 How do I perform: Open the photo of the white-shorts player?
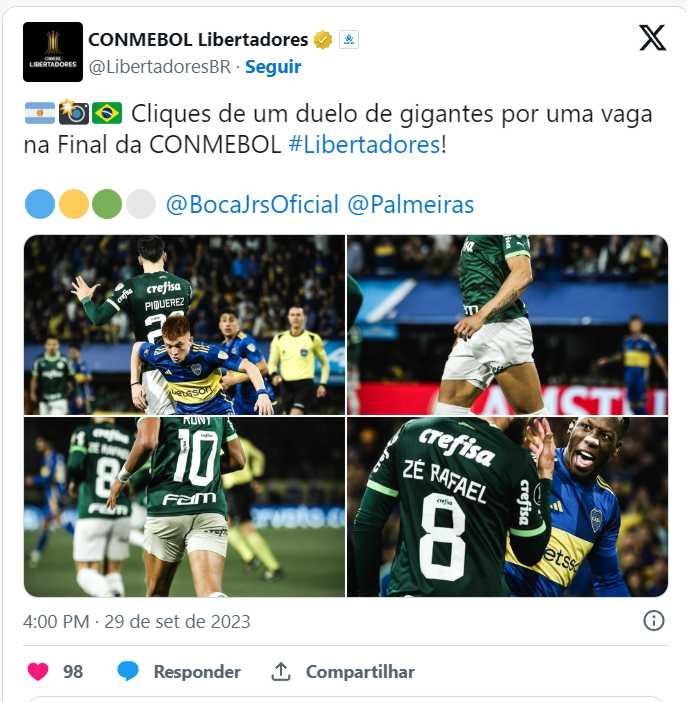tap(507, 325)
